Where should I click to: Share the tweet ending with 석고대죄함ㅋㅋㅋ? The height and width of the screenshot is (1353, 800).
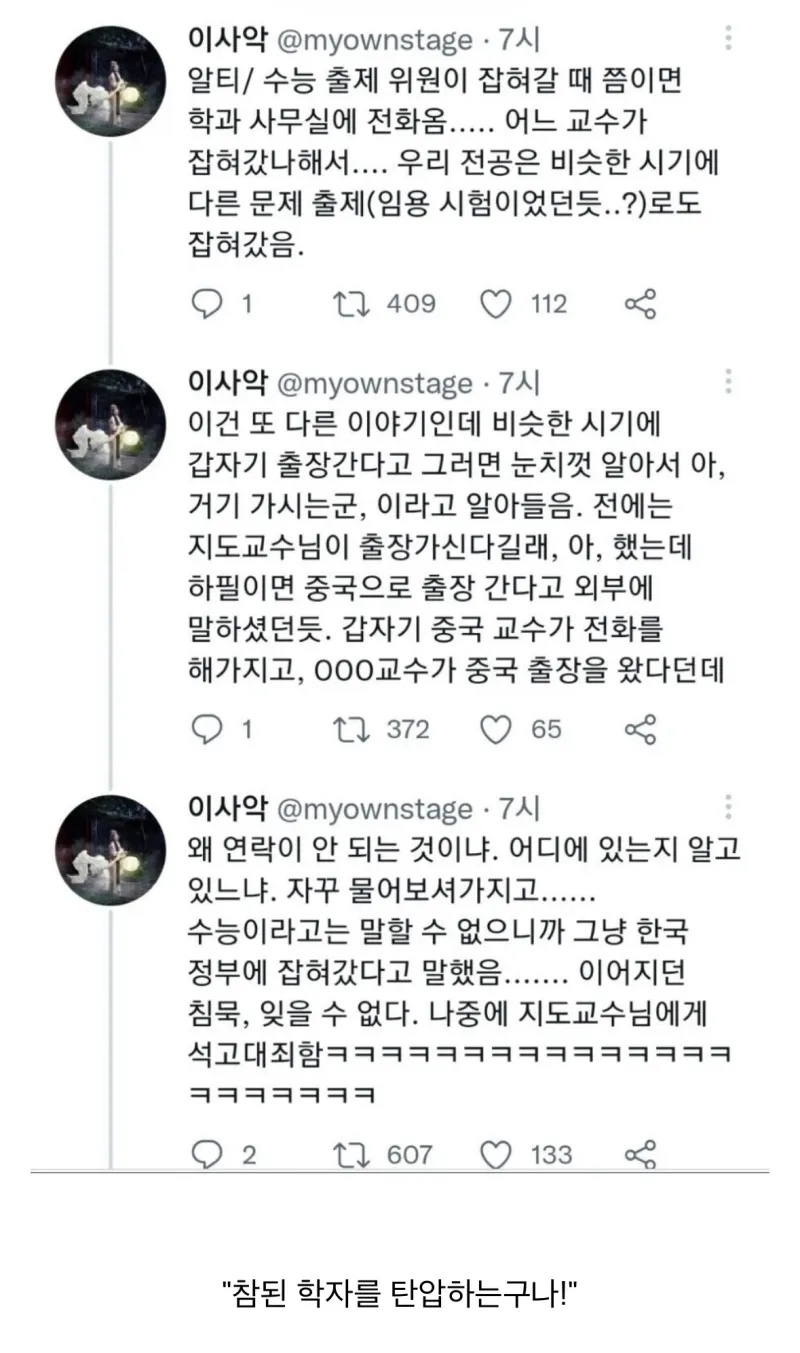(x=640, y=1155)
